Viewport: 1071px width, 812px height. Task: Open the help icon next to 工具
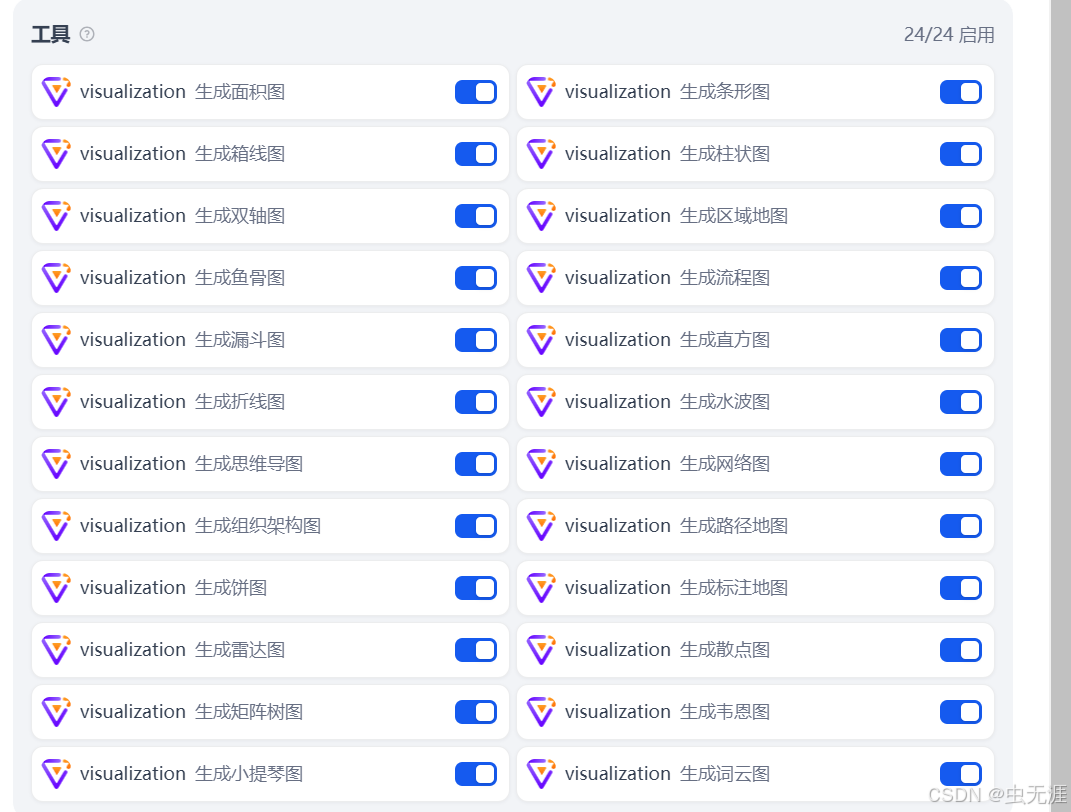87,35
